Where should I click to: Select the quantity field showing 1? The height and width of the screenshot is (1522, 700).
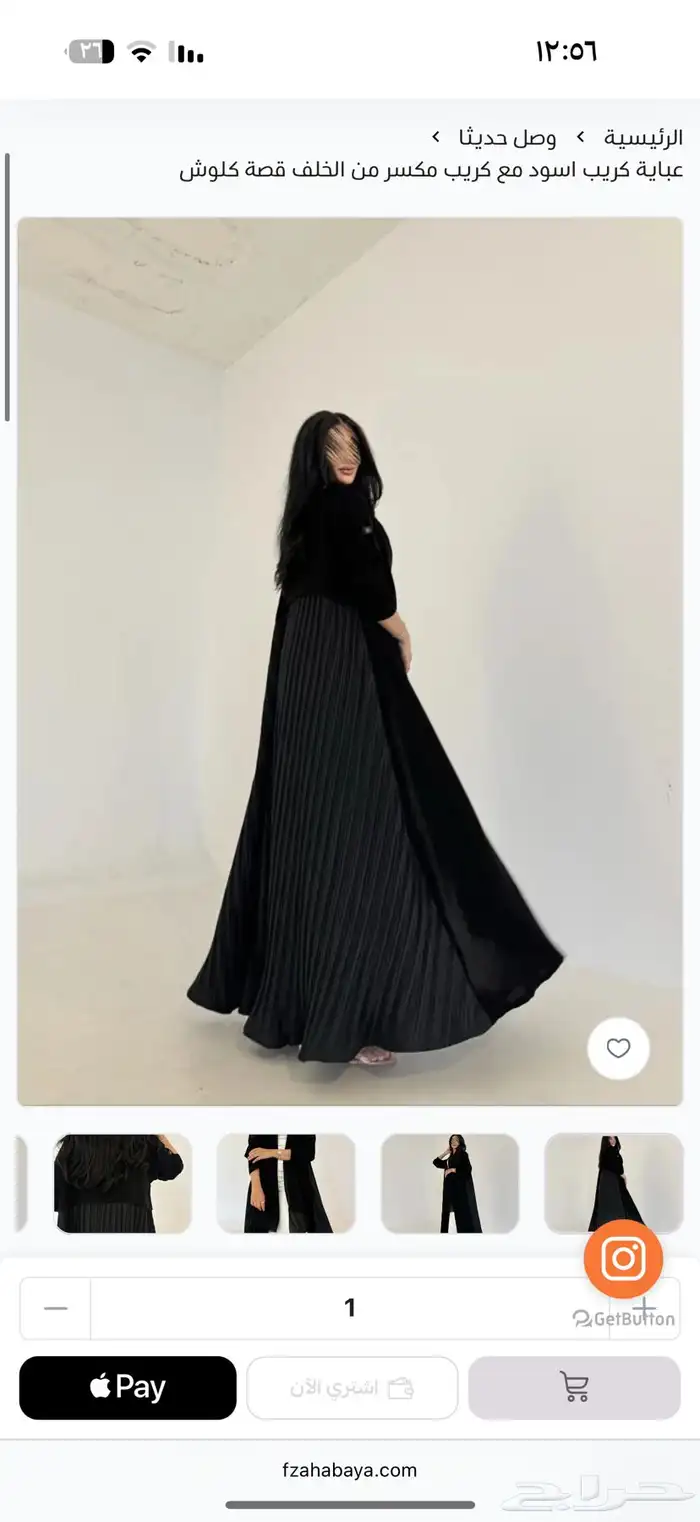click(x=349, y=1308)
